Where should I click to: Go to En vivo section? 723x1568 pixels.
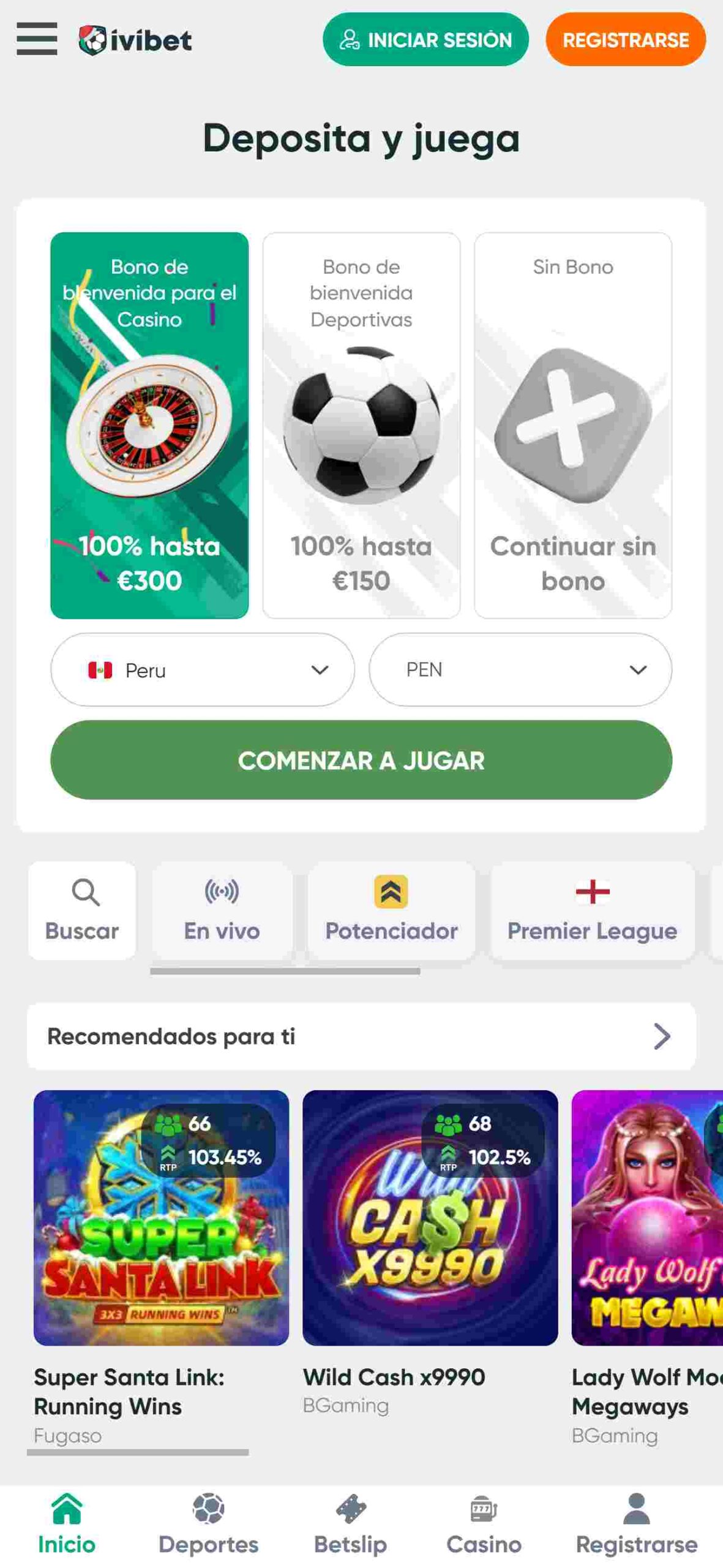click(222, 910)
